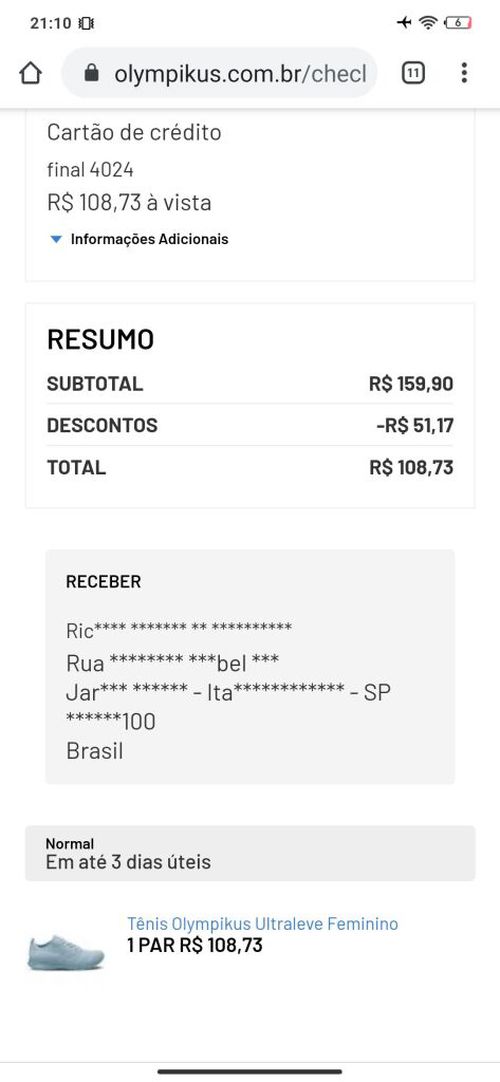Expand Informações Adicionais
Viewport: 500px width, 1082px height.
coord(139,239)
